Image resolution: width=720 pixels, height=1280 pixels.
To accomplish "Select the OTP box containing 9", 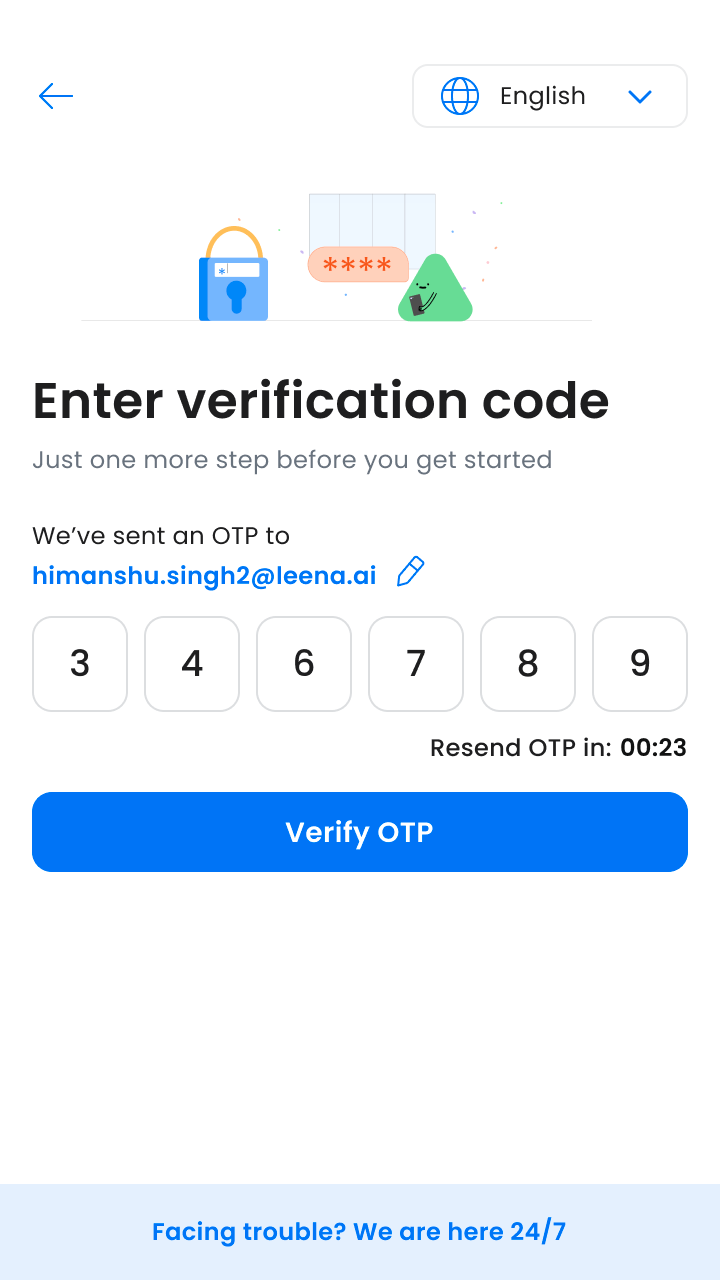I will [x=640, y=664].
